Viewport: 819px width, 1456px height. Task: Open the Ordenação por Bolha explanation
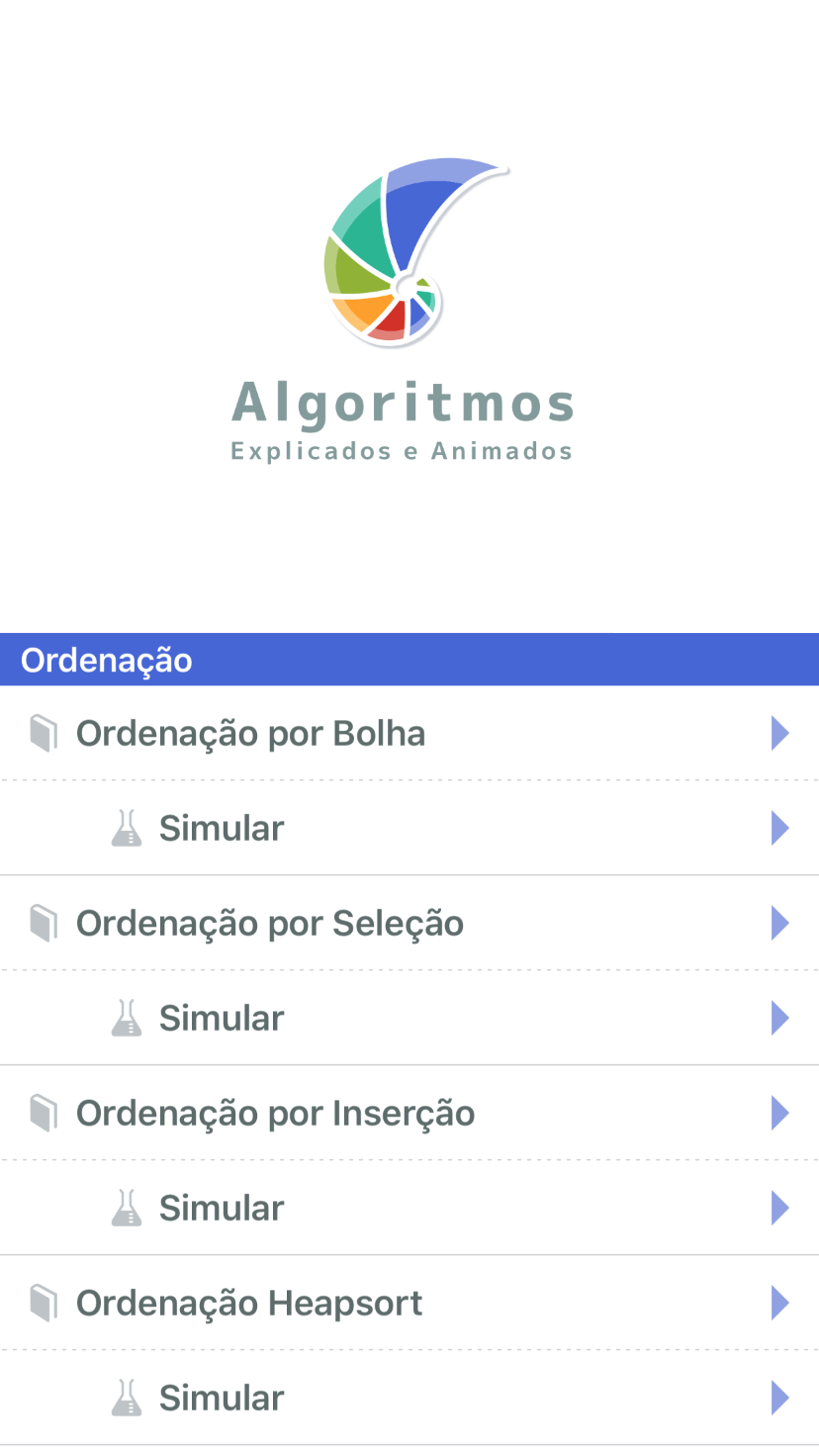[250, 733]
